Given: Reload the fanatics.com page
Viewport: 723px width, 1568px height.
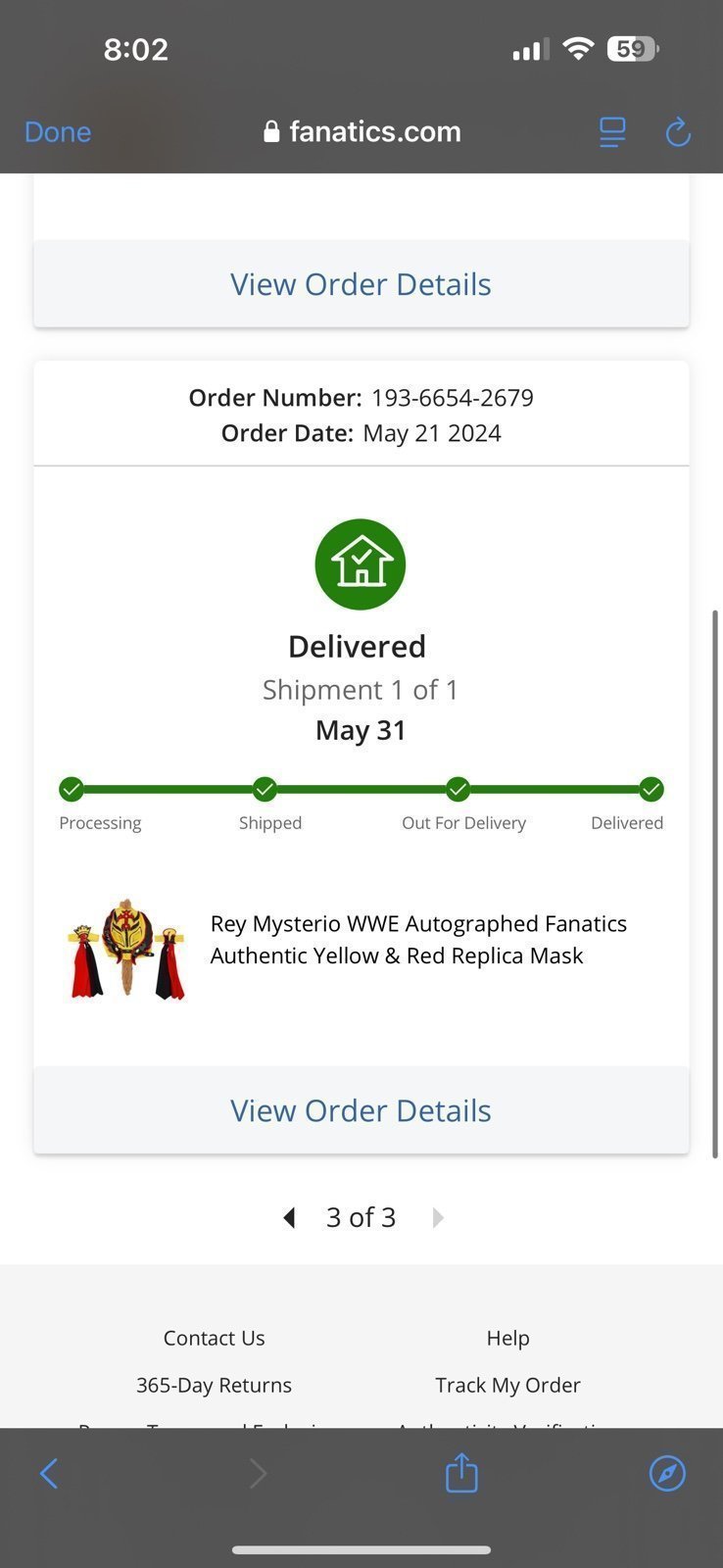Looking at the screenshot, I should pyautogui.click(x=678, y=132).
